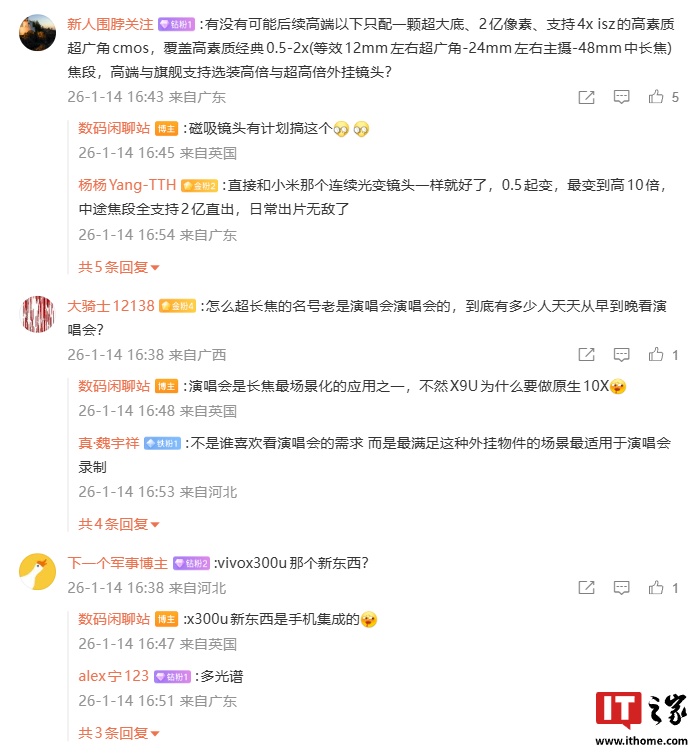Like the comment by 新人围脖关注
The width and height of the screenshot is (699, 755).
[657, 97]
